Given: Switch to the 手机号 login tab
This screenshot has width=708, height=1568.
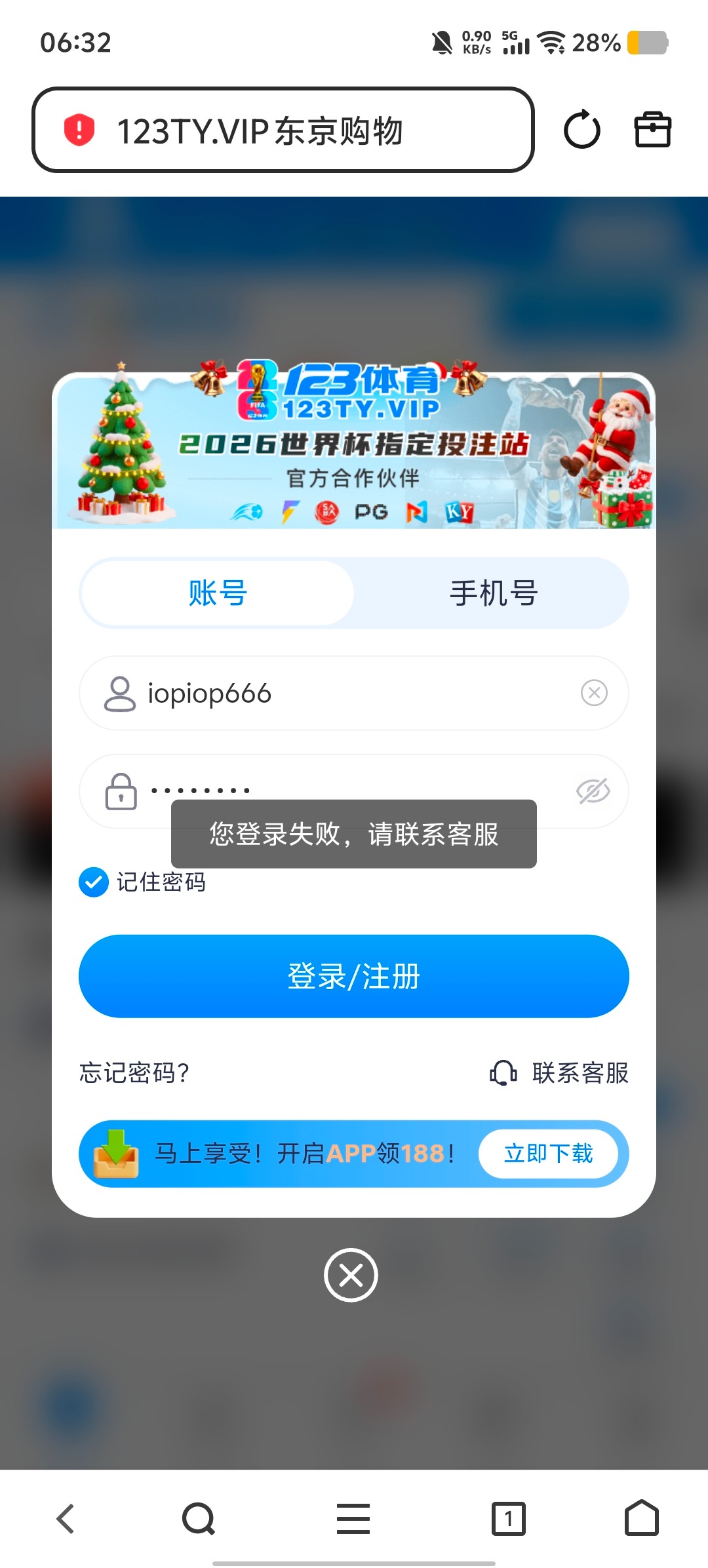Looking at the screenshot, I should pos(493,593).
